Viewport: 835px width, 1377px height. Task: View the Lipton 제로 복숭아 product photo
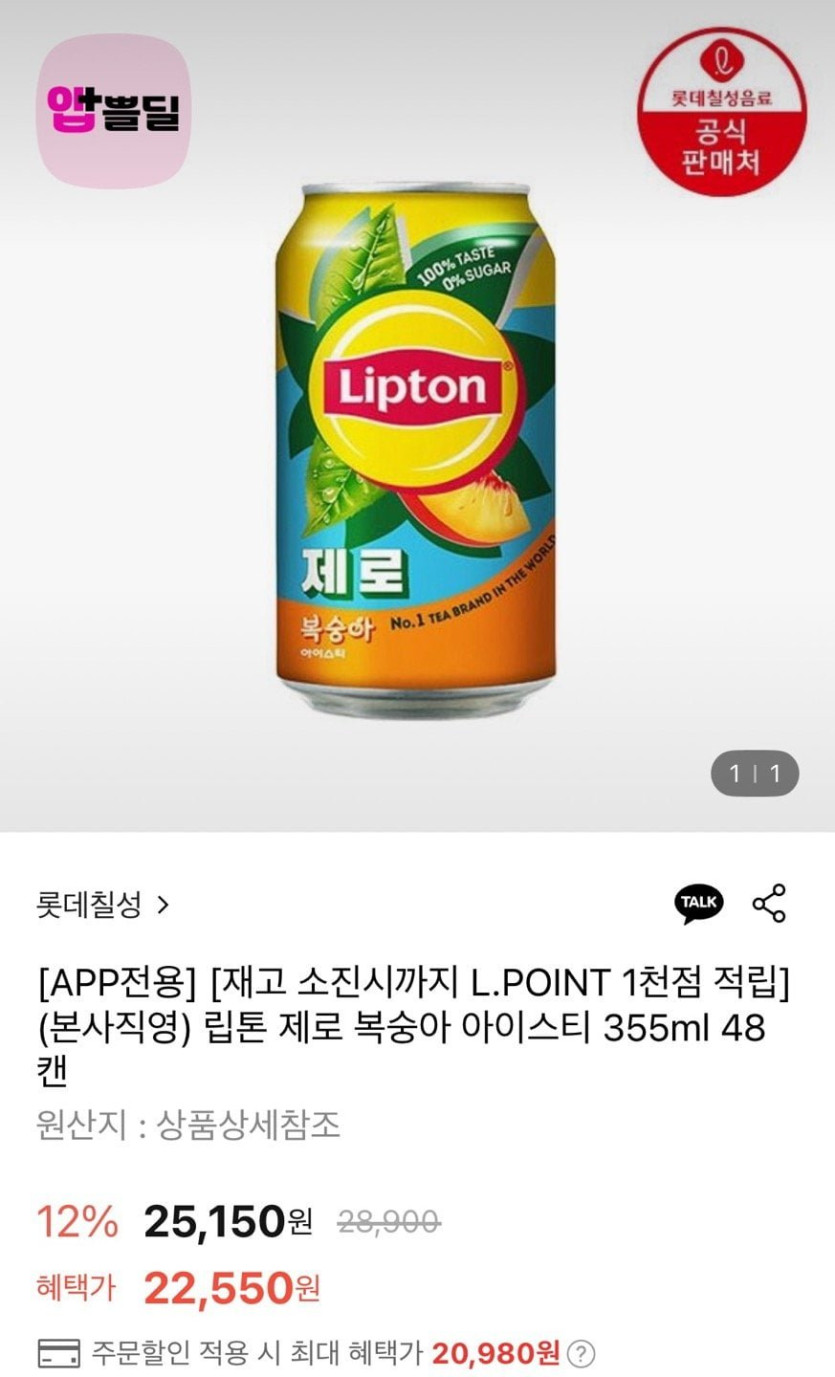coord(416,450)
